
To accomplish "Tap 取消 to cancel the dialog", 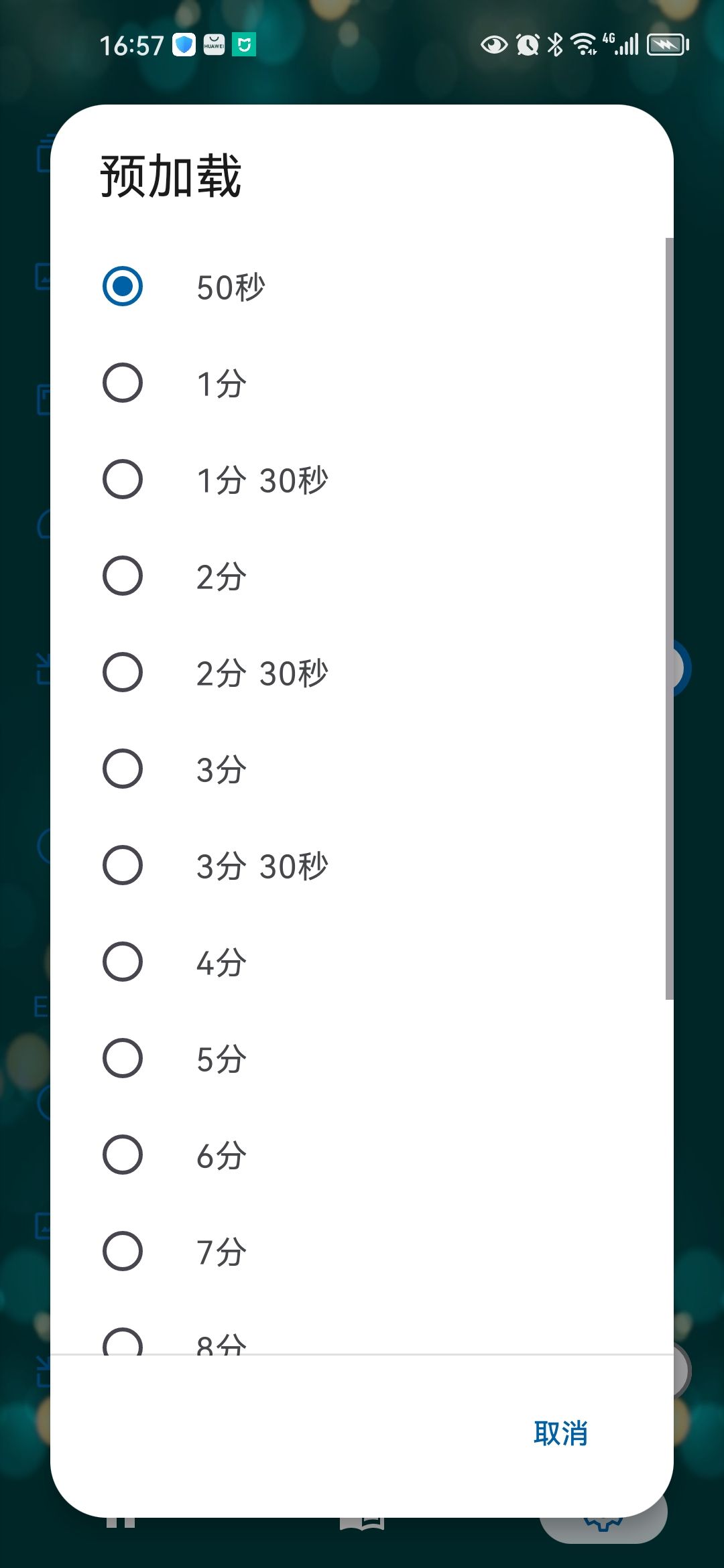I will pos(560,1433).
